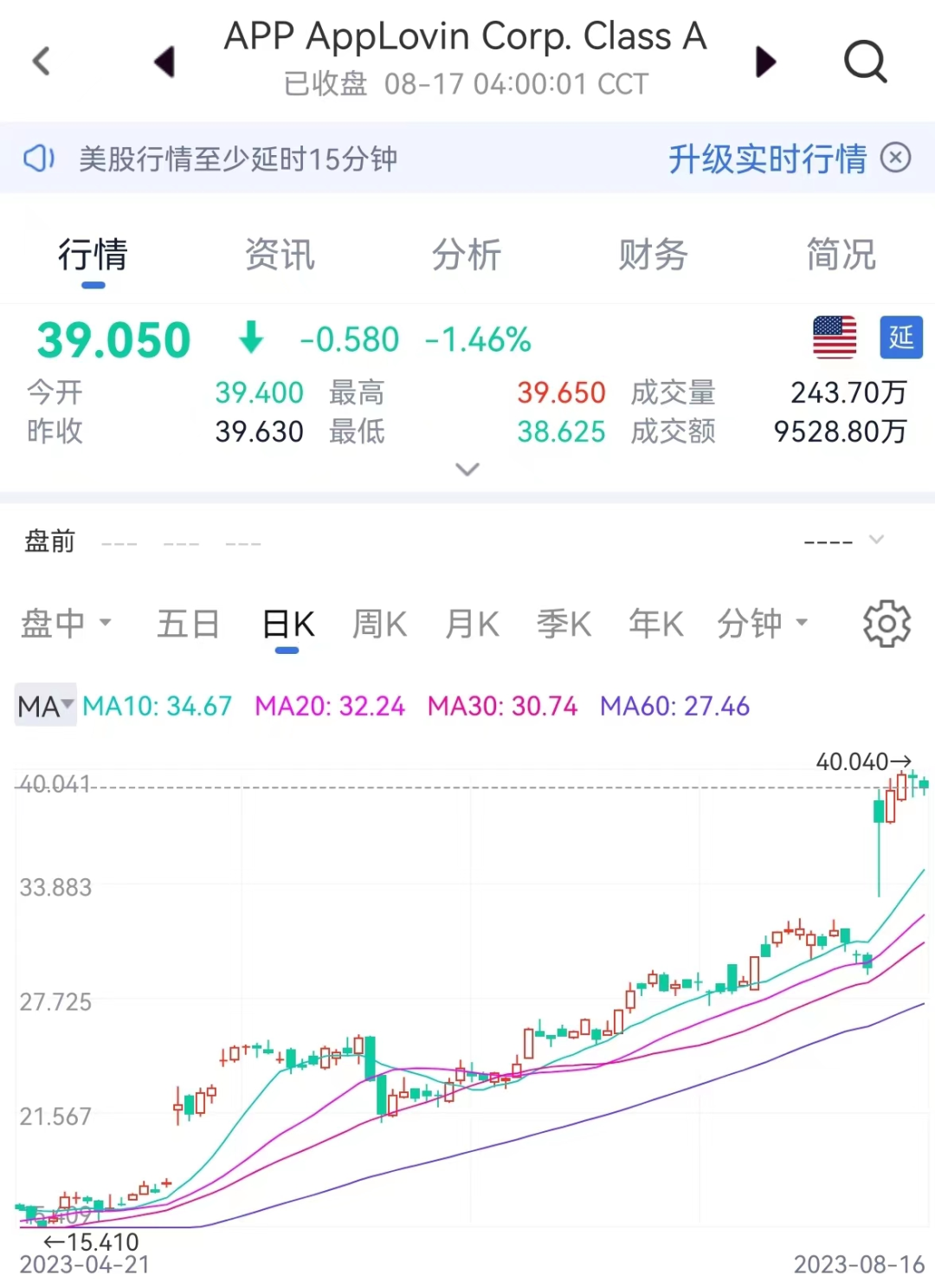Open the 财务 tab
Screen dimensions: 935x1288
tap(654, 255)
